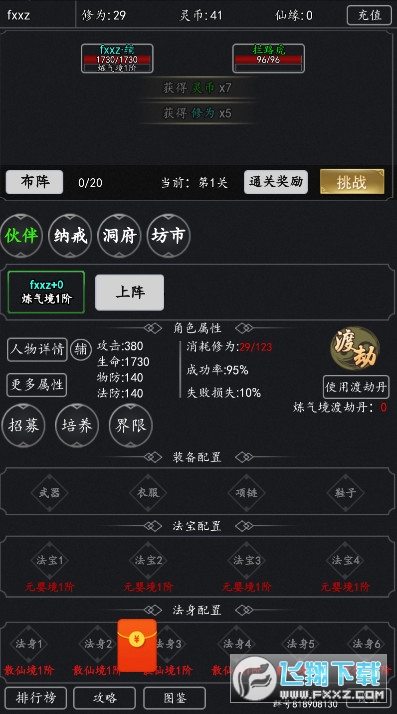397x714 pixels.
Task: Open the red envelope
Action: [x=137, y=645]
